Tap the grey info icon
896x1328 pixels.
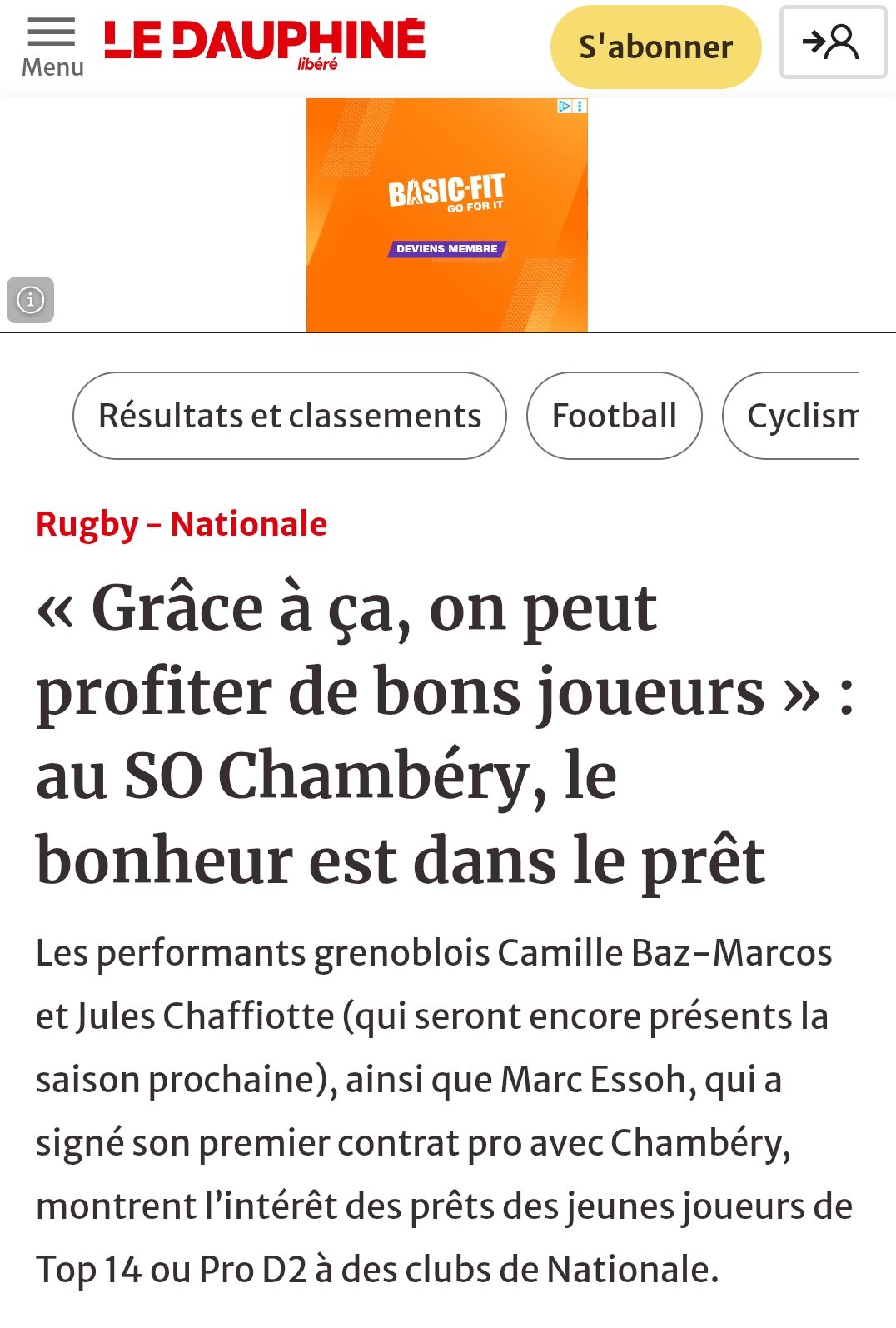point(31,299)
